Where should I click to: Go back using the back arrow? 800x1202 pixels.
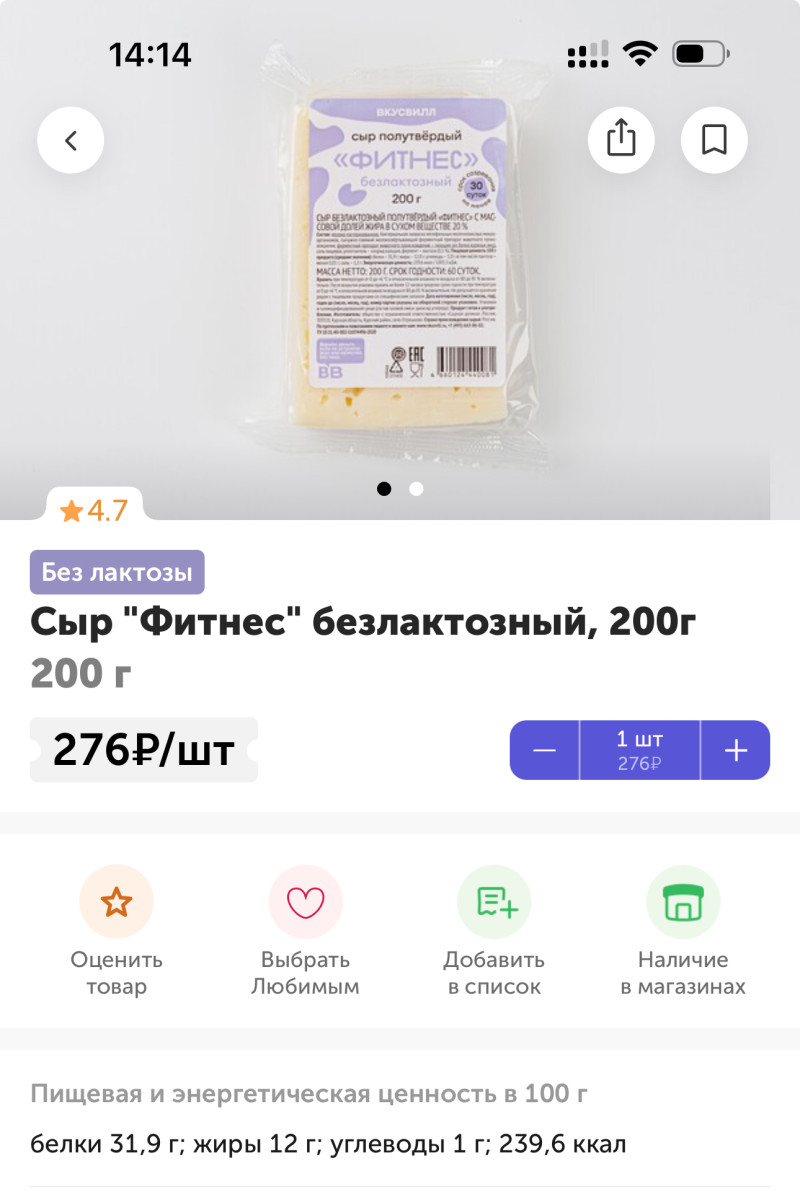pyautogui.click(x=71, y=141)
